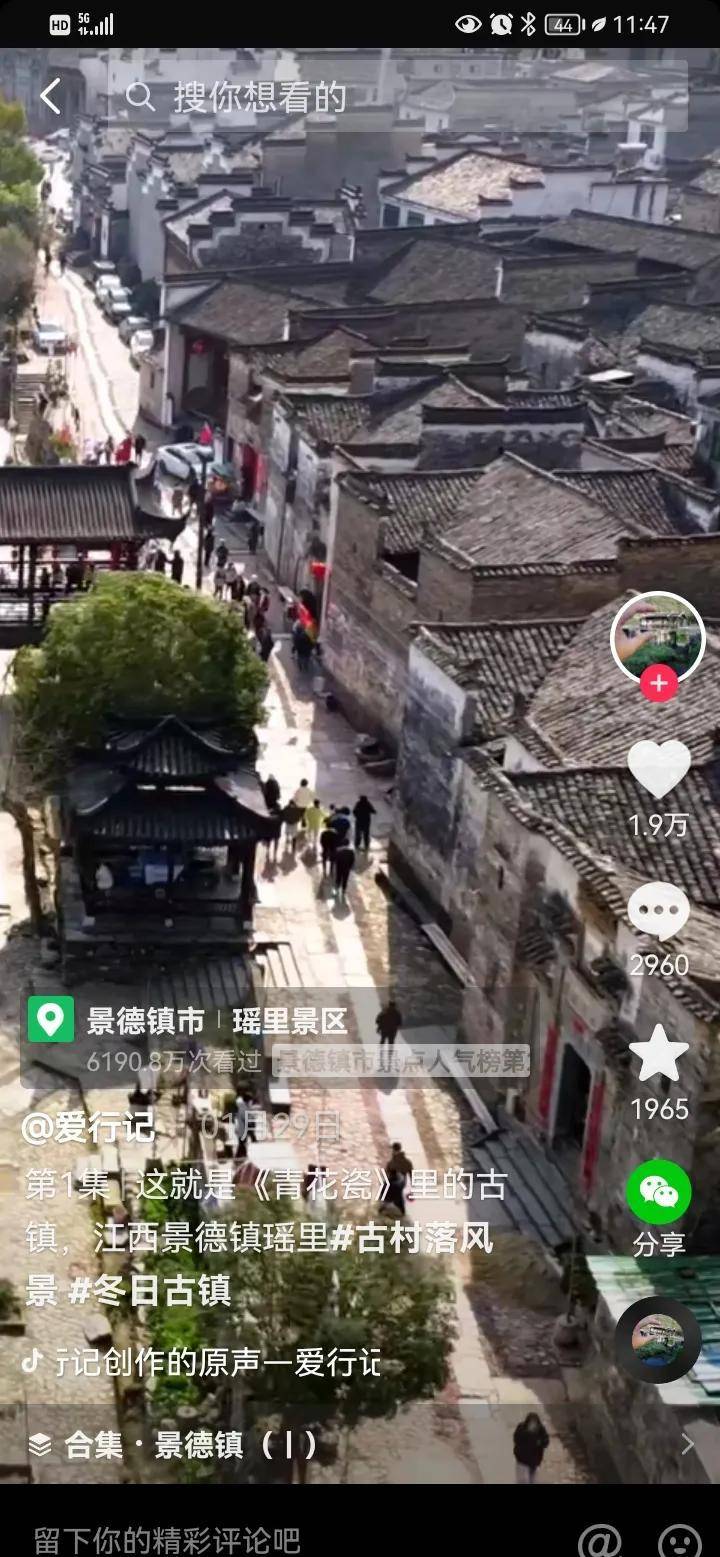Follow the creator via the red plus

[x=658, y=684]
